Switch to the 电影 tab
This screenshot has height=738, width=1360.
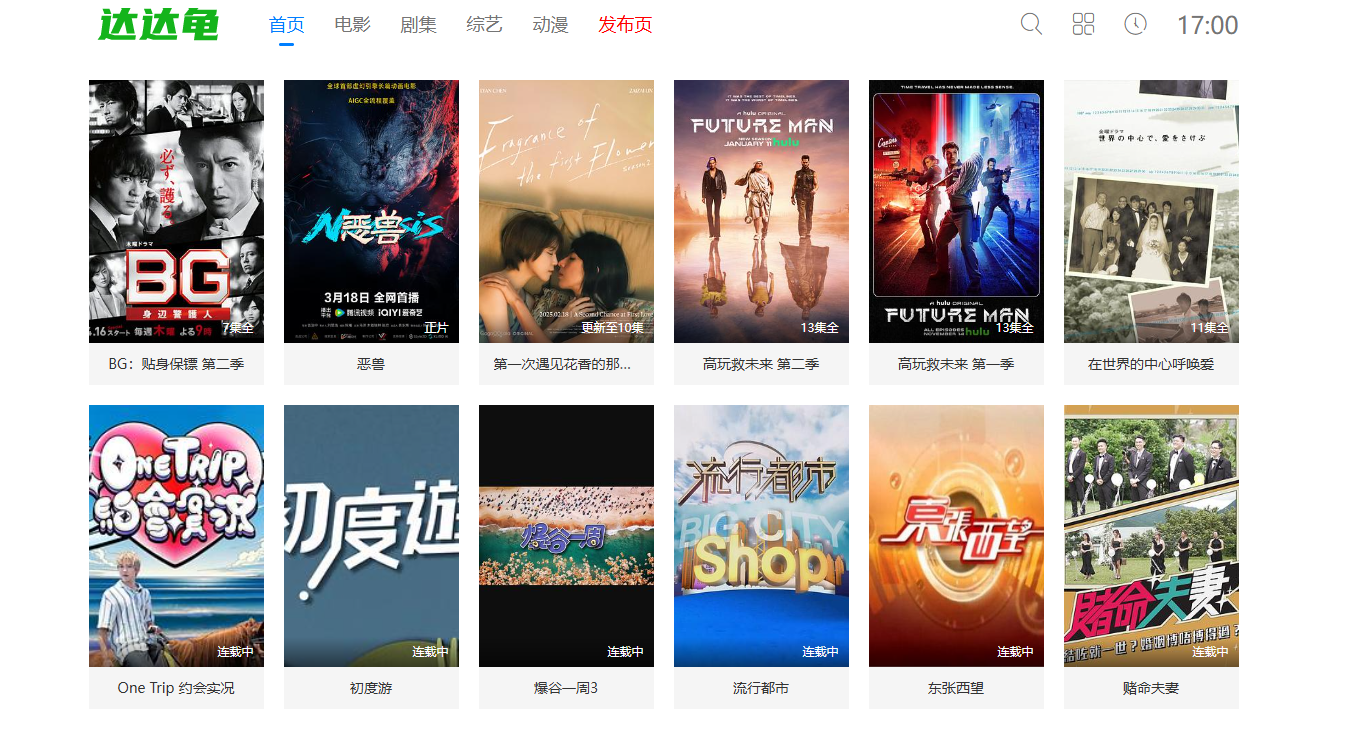click(352, 25)
